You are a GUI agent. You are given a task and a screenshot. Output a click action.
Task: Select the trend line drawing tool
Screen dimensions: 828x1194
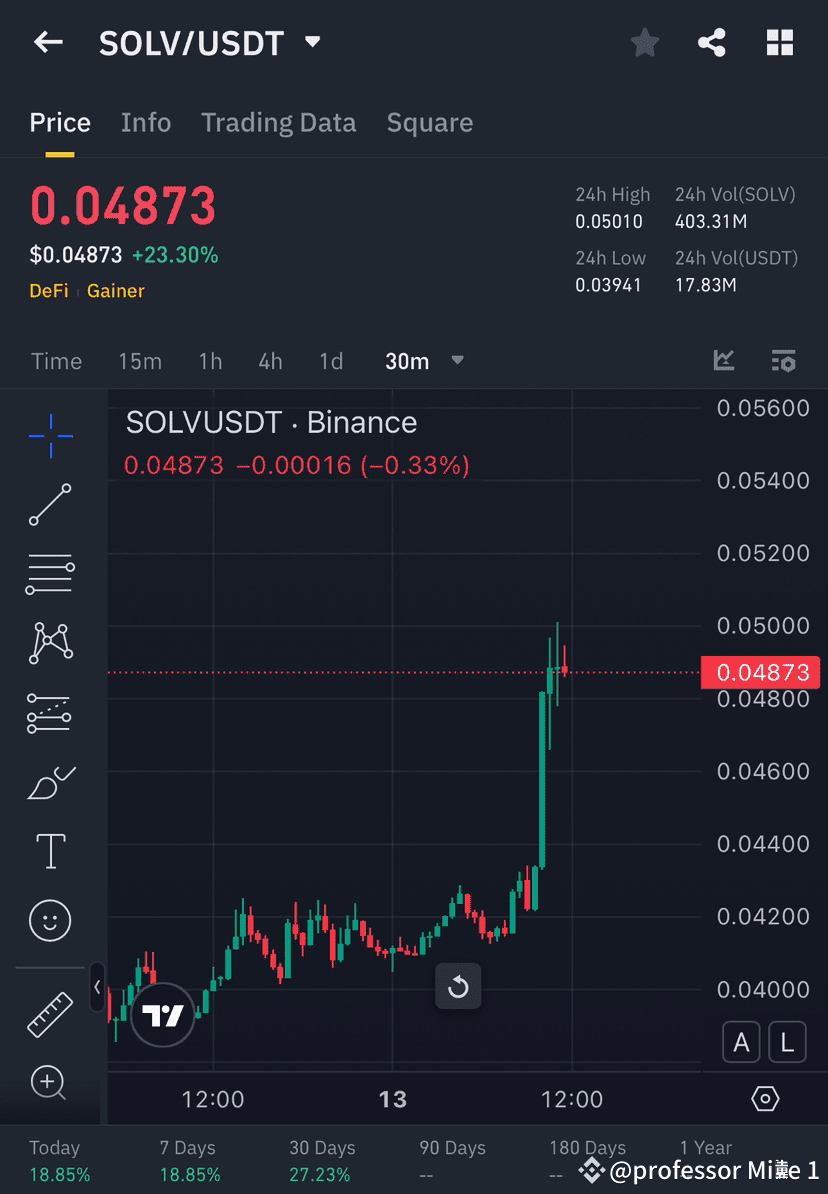pos(50,505)
